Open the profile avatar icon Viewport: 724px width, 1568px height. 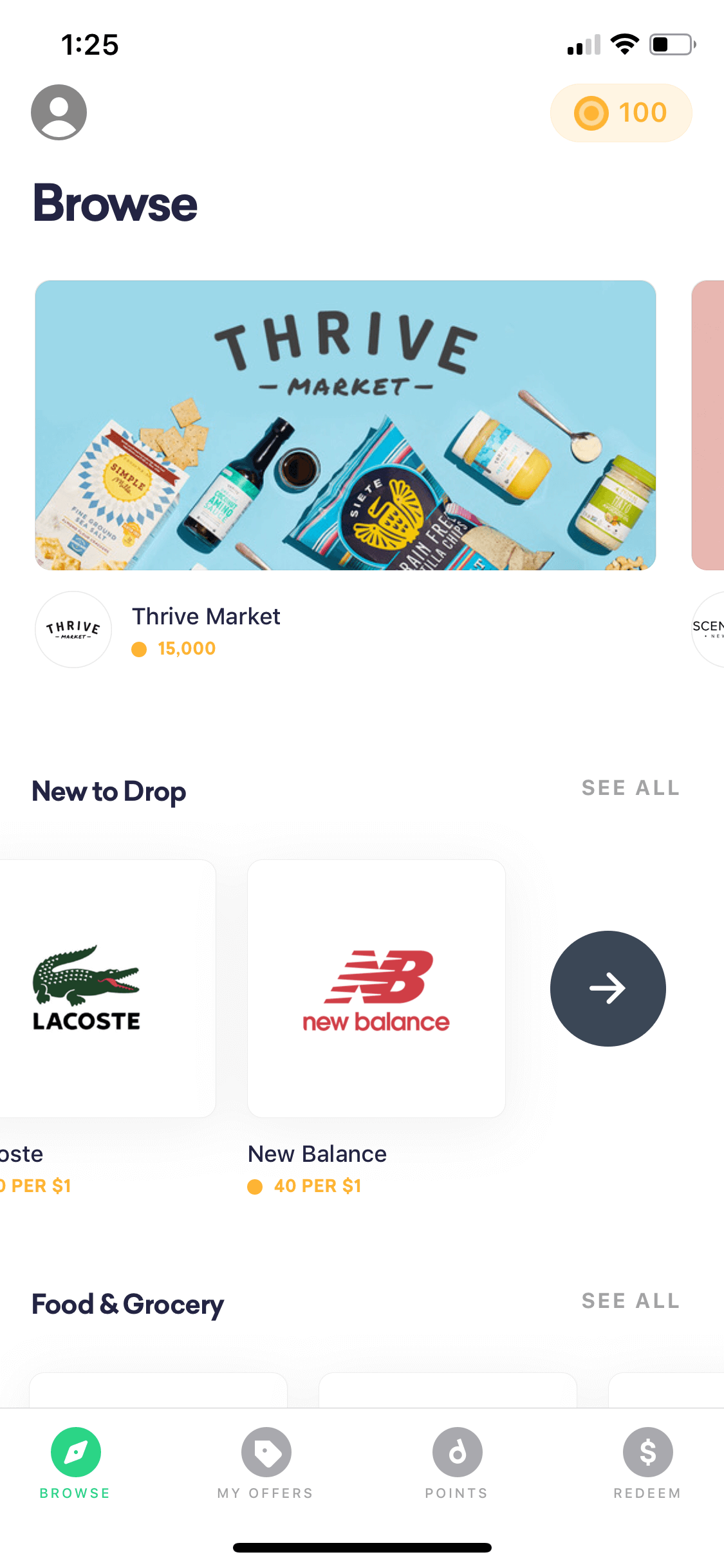click(59, 112)
